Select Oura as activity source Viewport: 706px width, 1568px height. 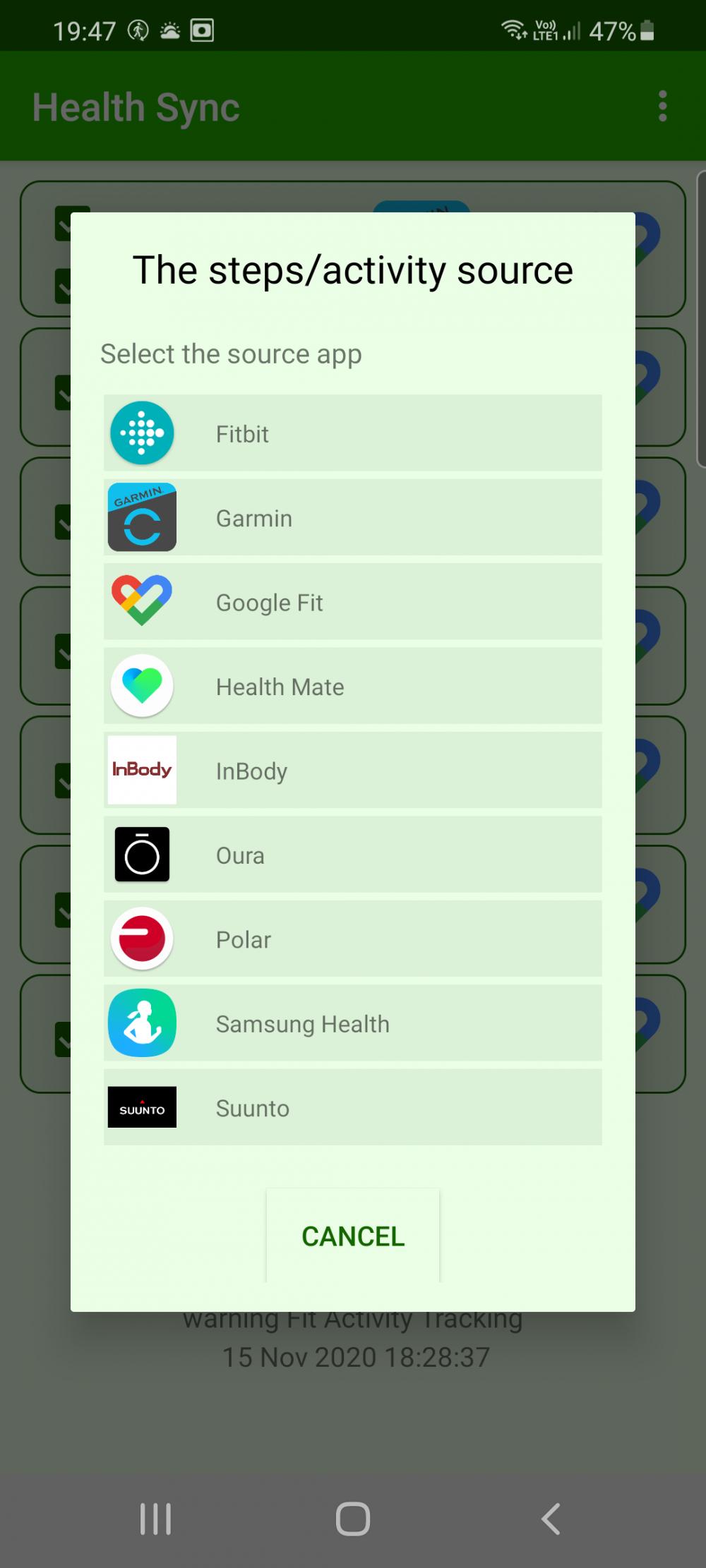[352, 855]
